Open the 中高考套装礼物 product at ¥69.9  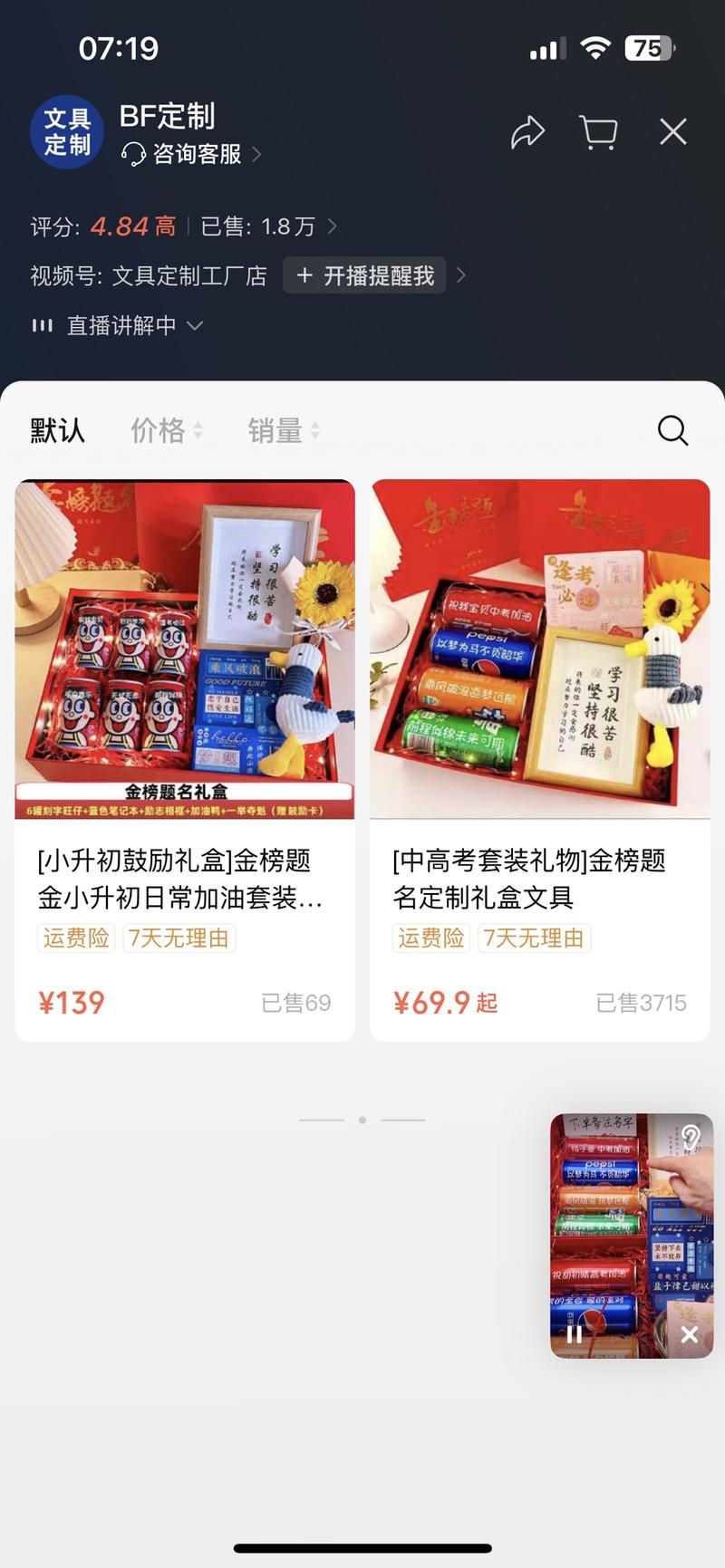[539, 759]
